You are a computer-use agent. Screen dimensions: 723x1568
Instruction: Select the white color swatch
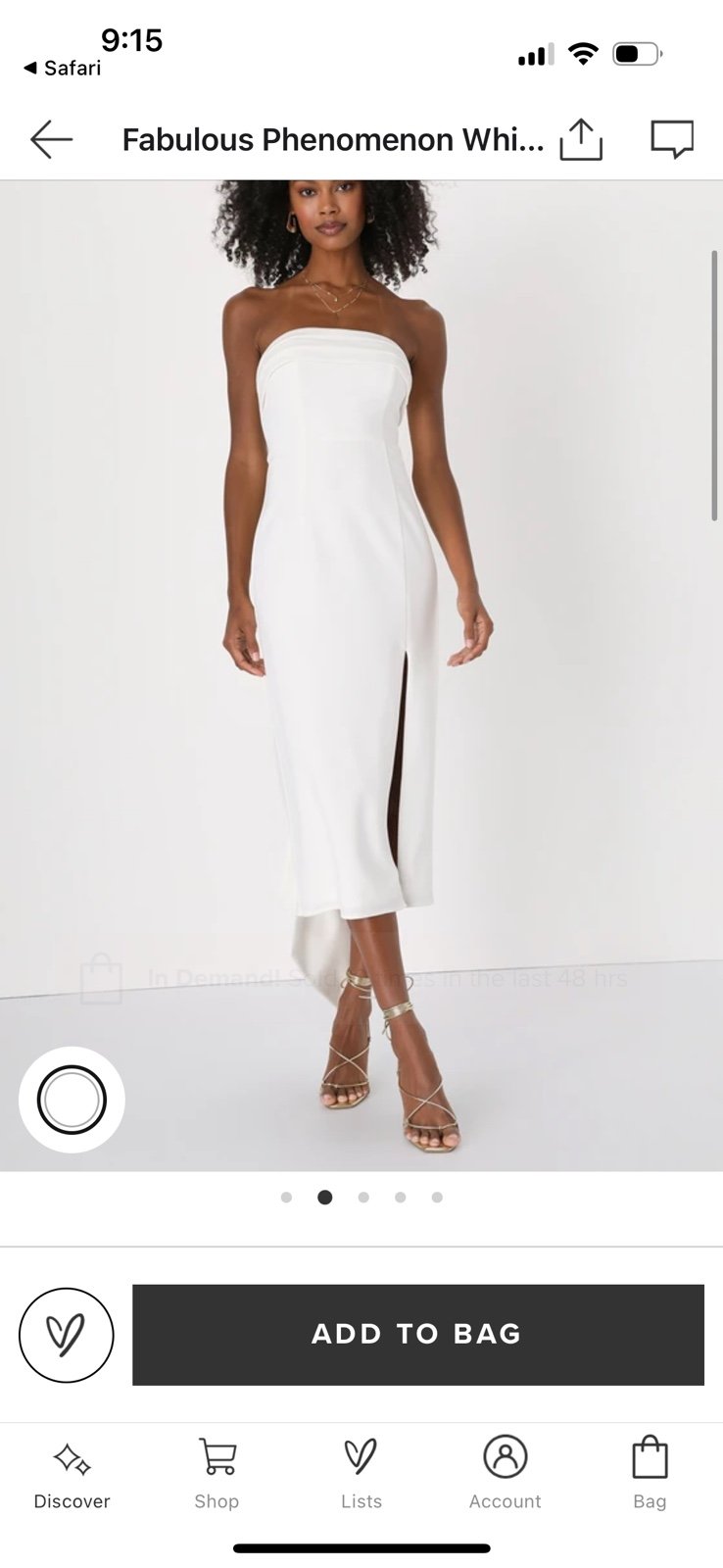tap(72, 1100)
